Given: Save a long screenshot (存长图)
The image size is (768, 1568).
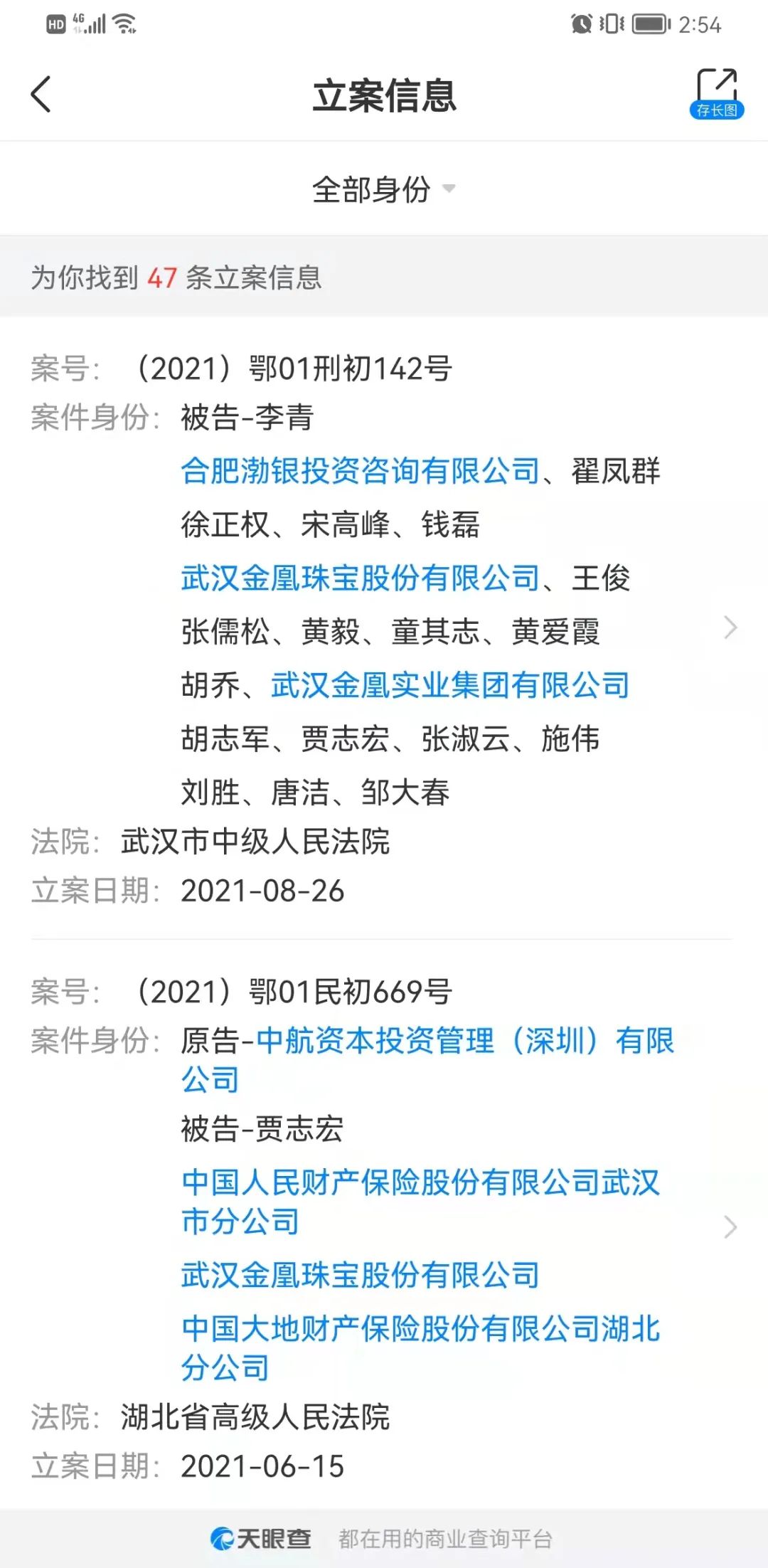Looking at the screenshot, I should (x=716, y=94).
